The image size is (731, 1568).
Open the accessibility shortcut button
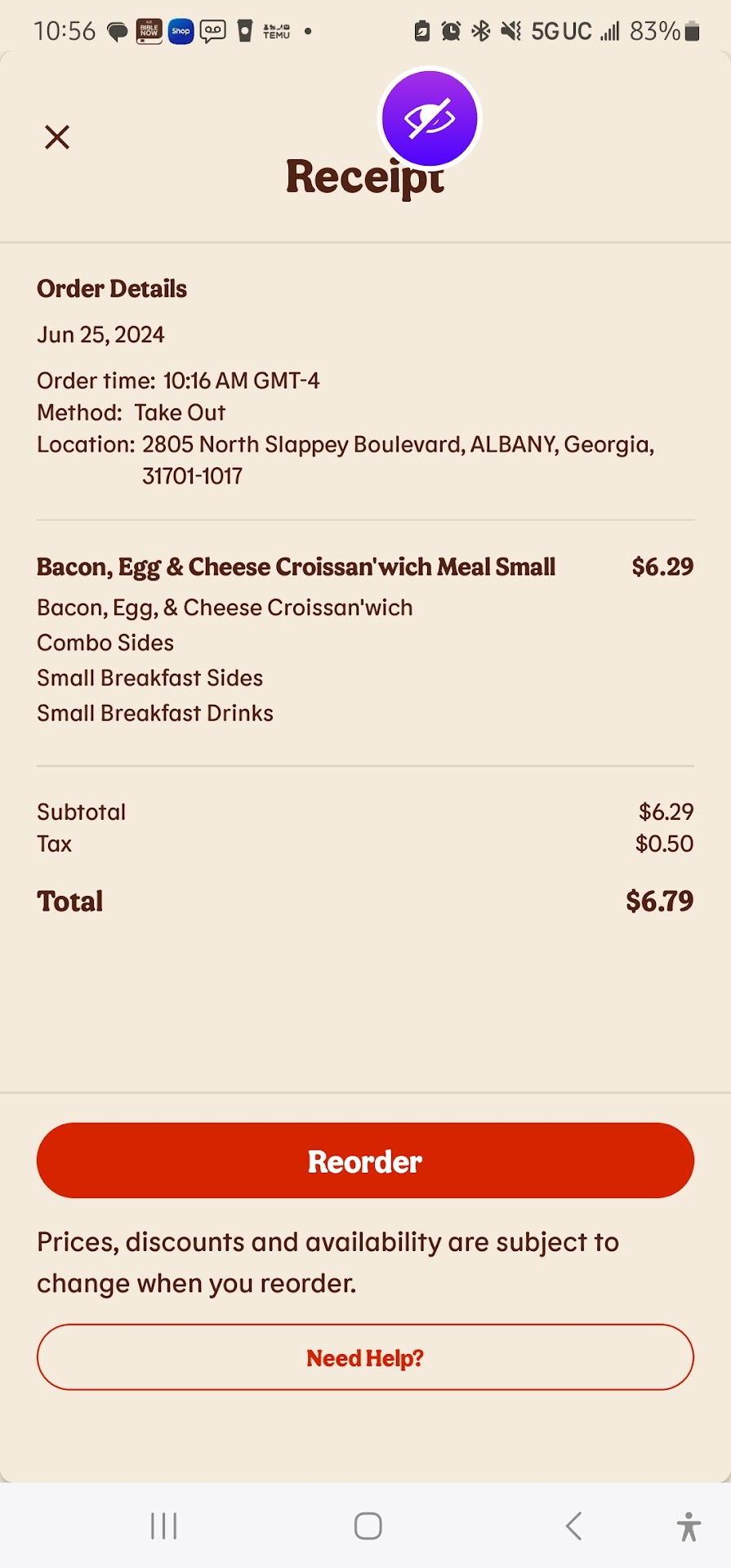pyautogui.click(x=689, y=1526)
